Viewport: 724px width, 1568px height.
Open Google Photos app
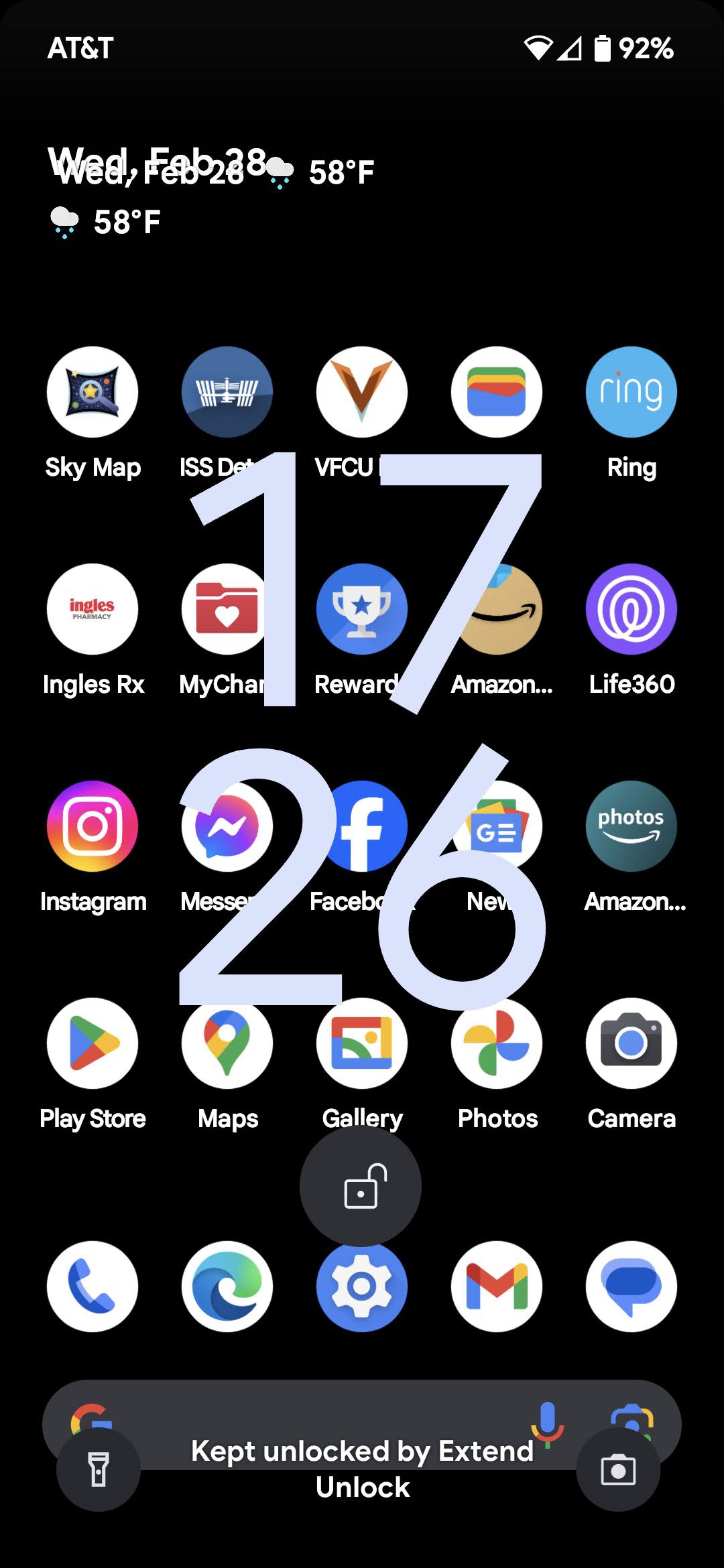click(x=497, y=1043)
